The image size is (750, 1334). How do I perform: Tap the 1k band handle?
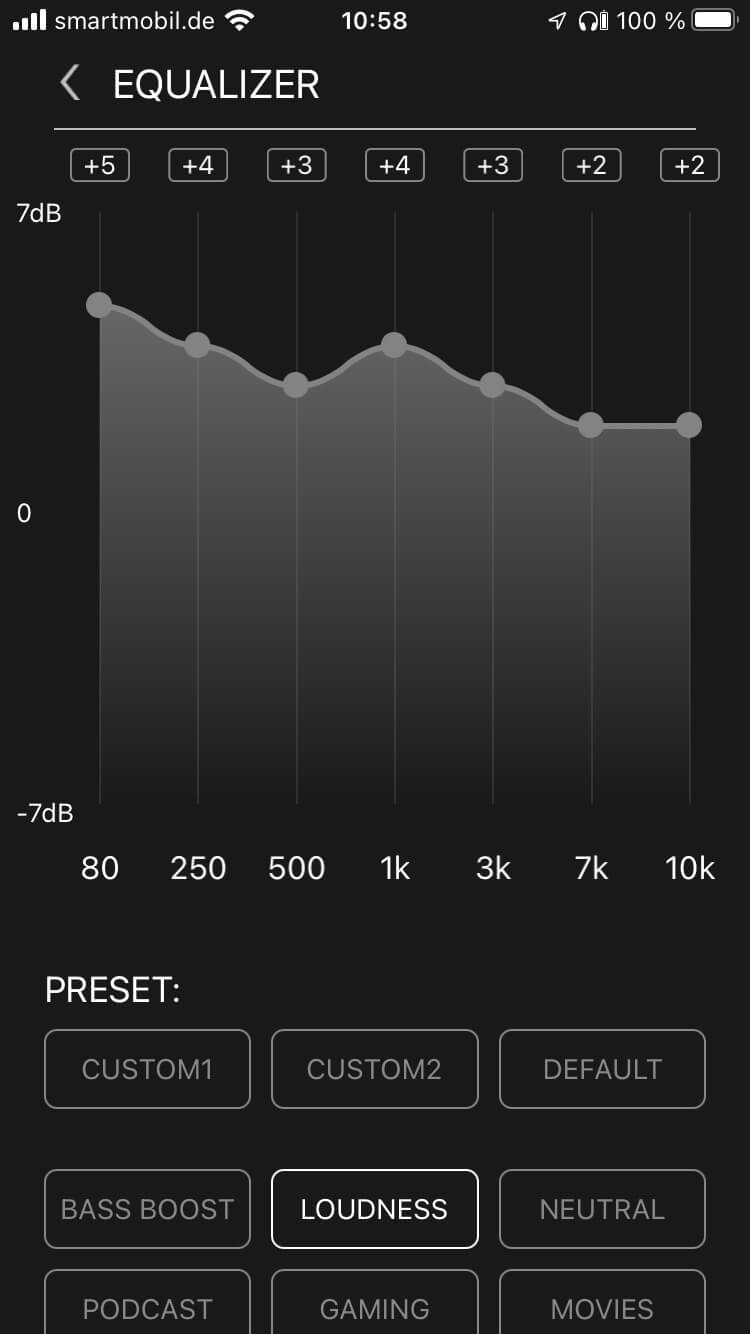[394, 345]
